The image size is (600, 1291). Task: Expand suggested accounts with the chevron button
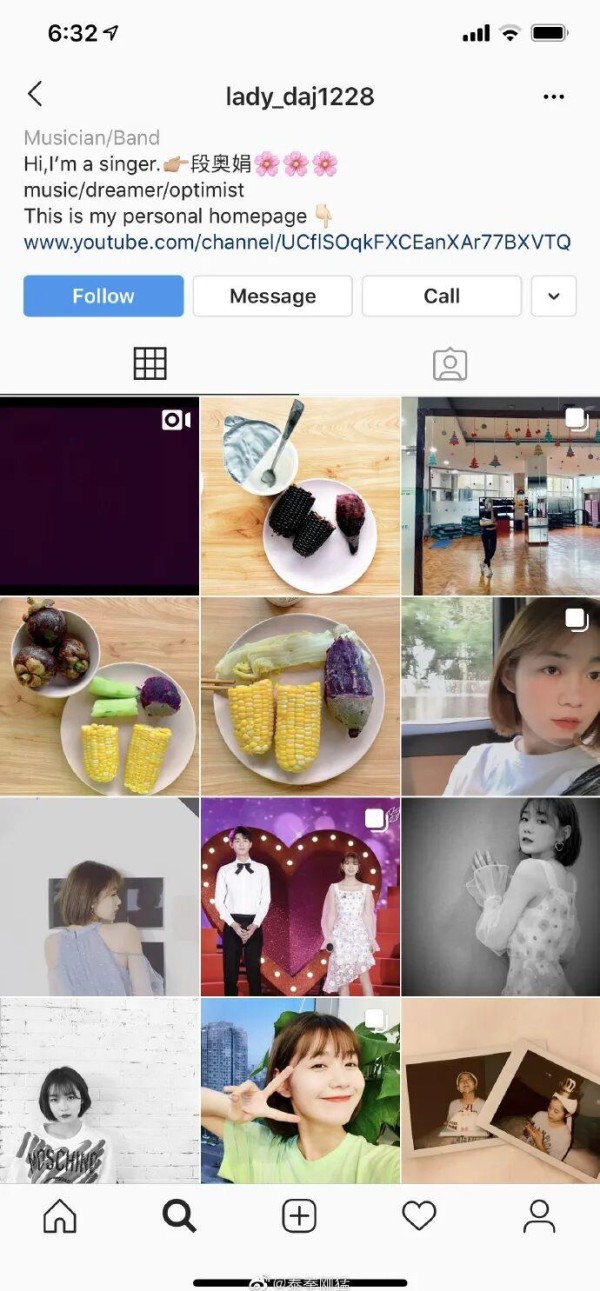(554, 296)
